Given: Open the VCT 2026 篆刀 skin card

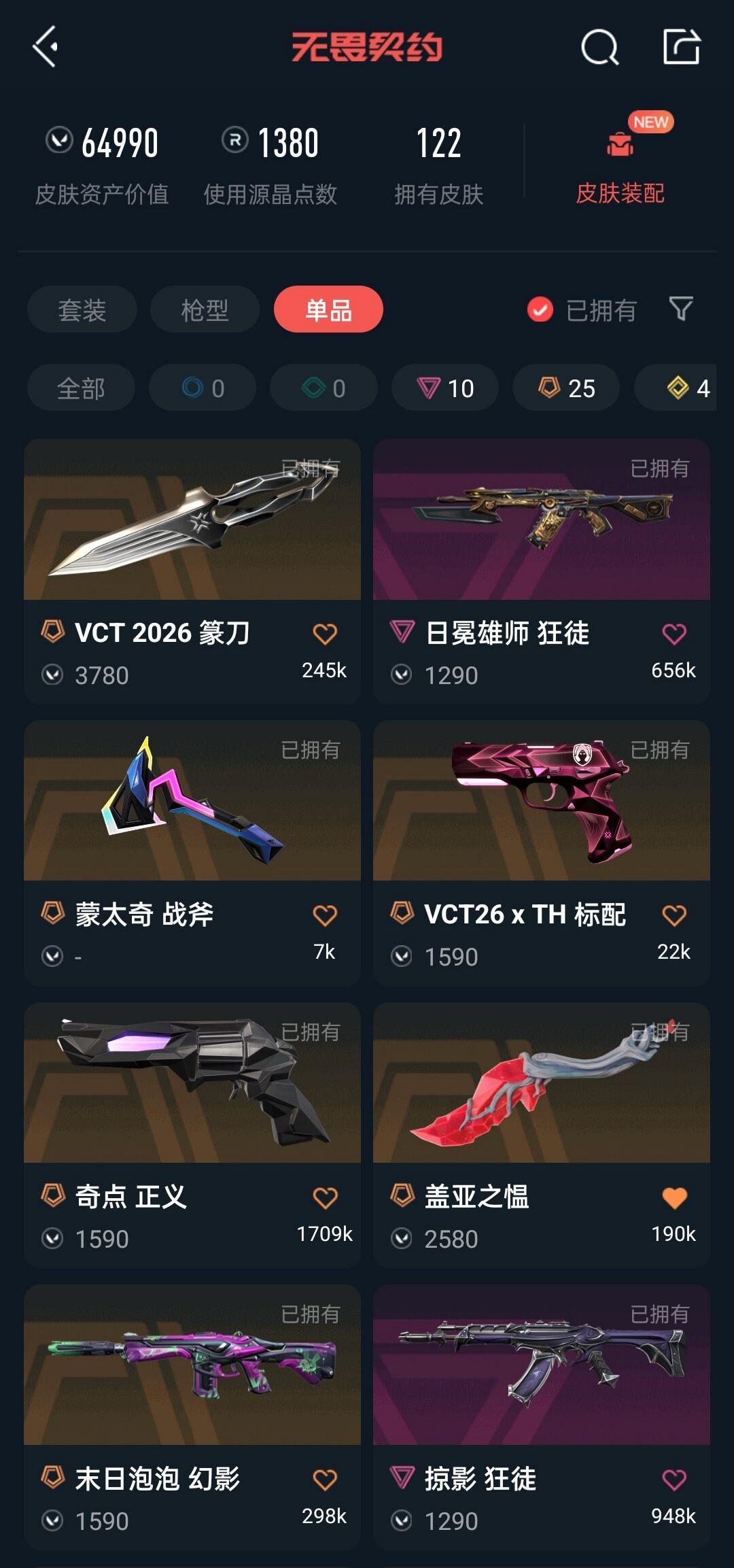Looking at the screenshot, I should pyautogui.click(x=192, y=571).
